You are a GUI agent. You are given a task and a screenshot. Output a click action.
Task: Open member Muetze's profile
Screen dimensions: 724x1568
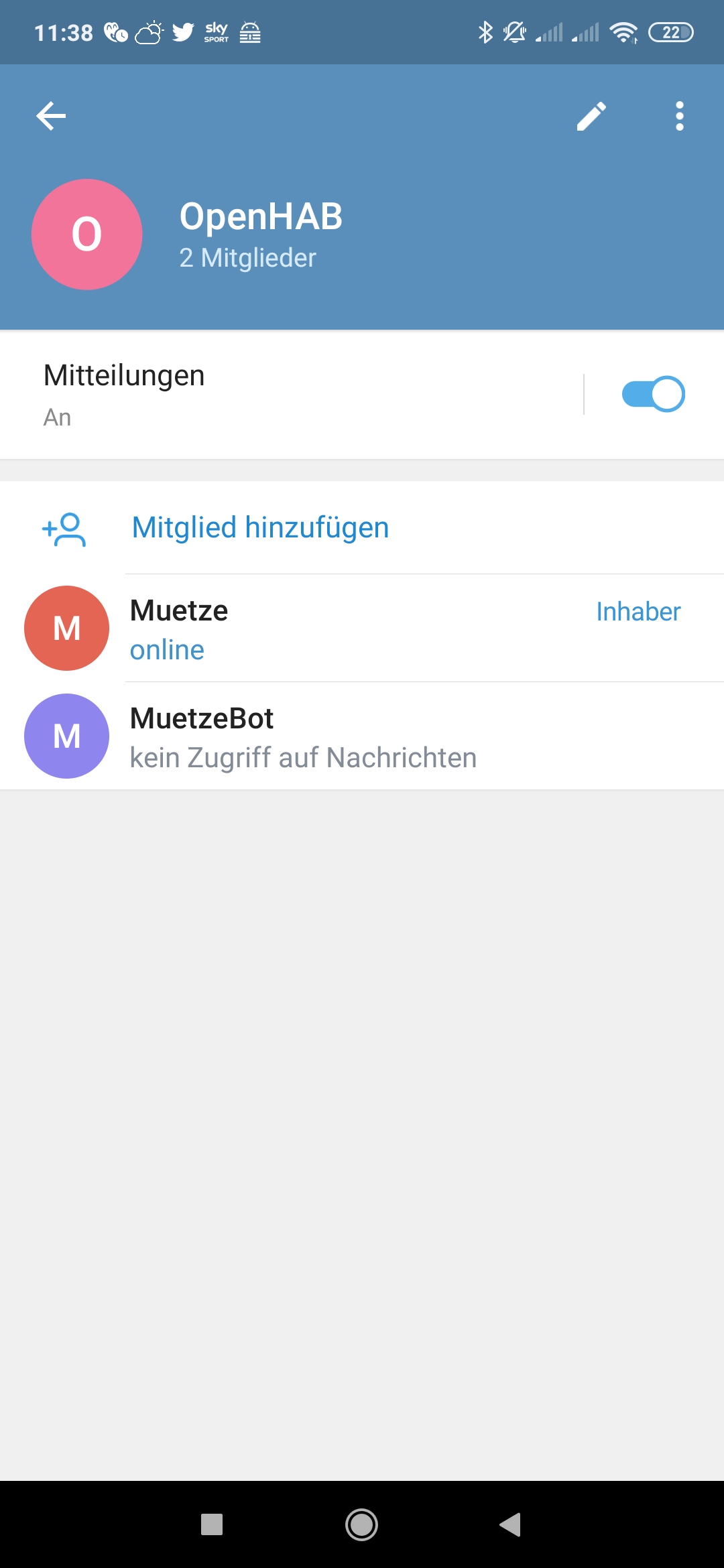(x=362, y=629)
